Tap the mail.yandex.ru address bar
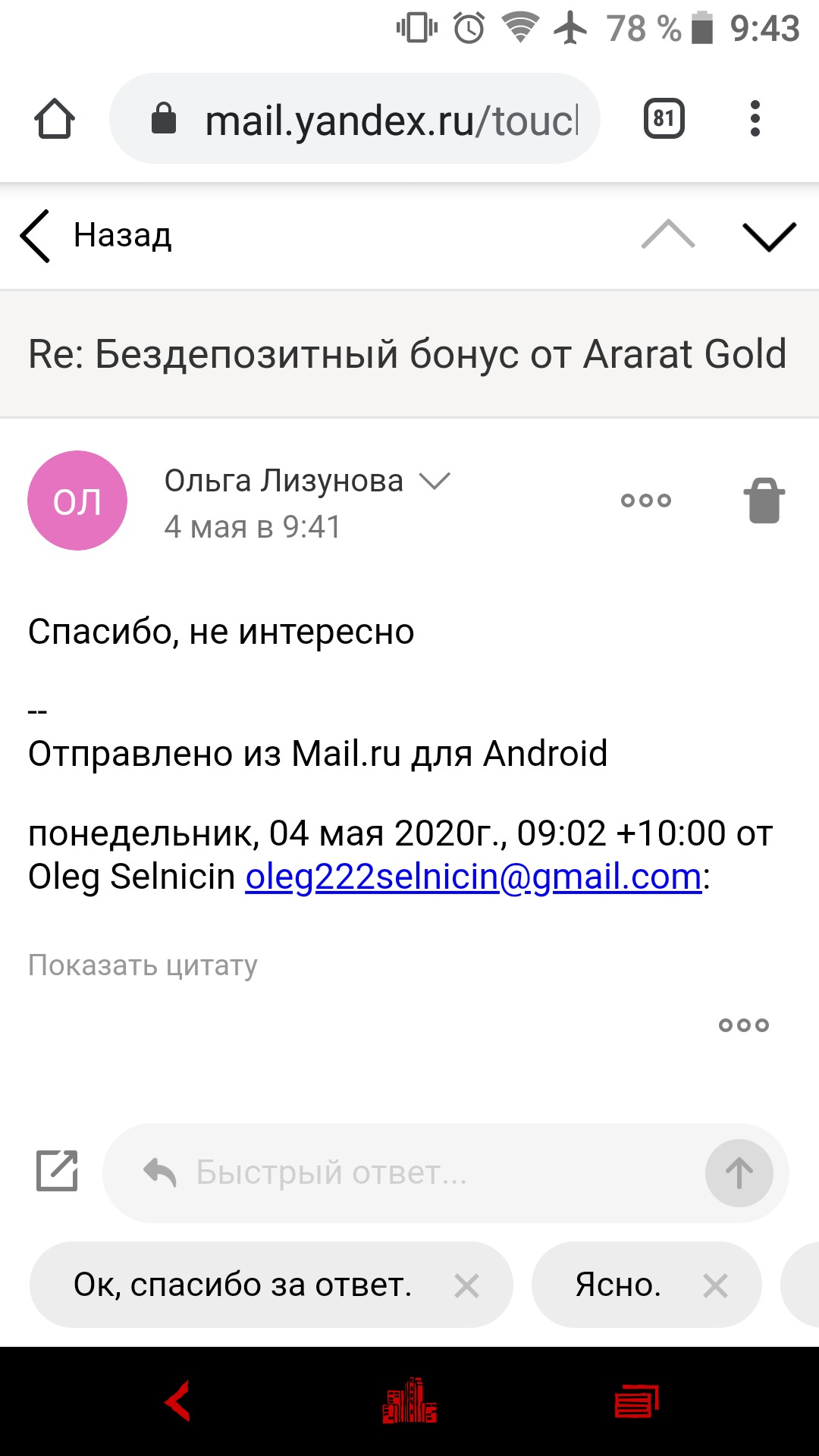This screenshot has width=819, height=1456. pyautogui.click(x=355, y=119)
